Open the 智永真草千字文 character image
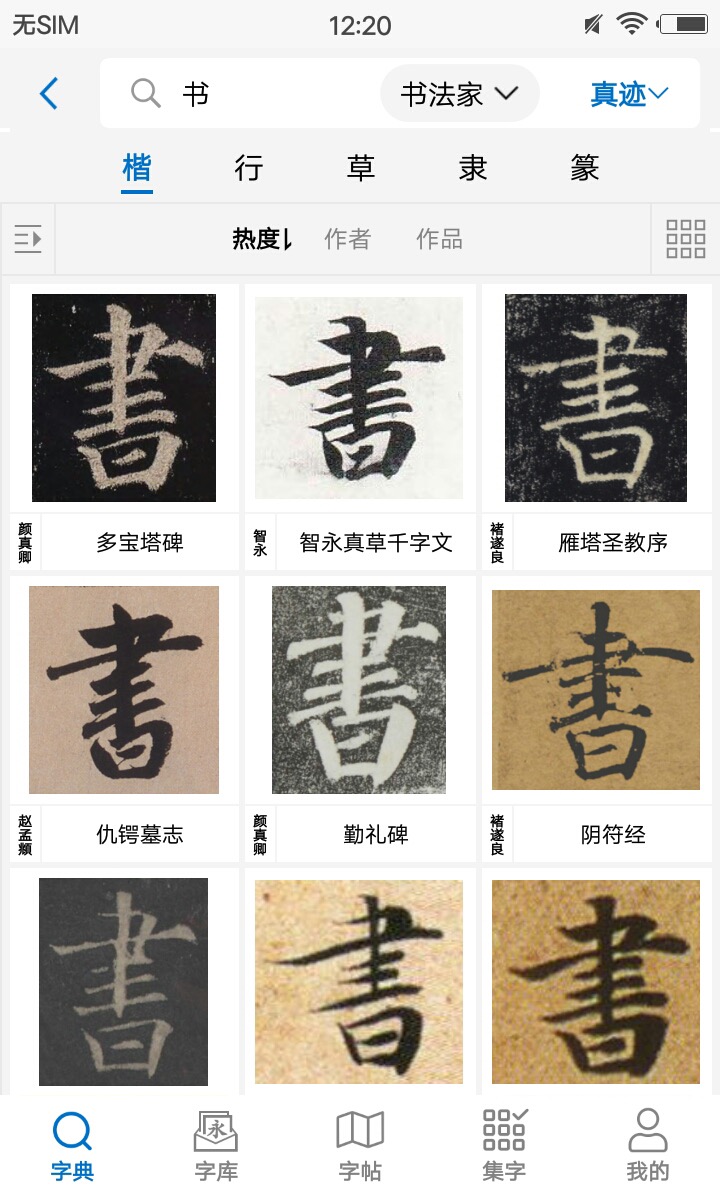 (x=359, y=398)
